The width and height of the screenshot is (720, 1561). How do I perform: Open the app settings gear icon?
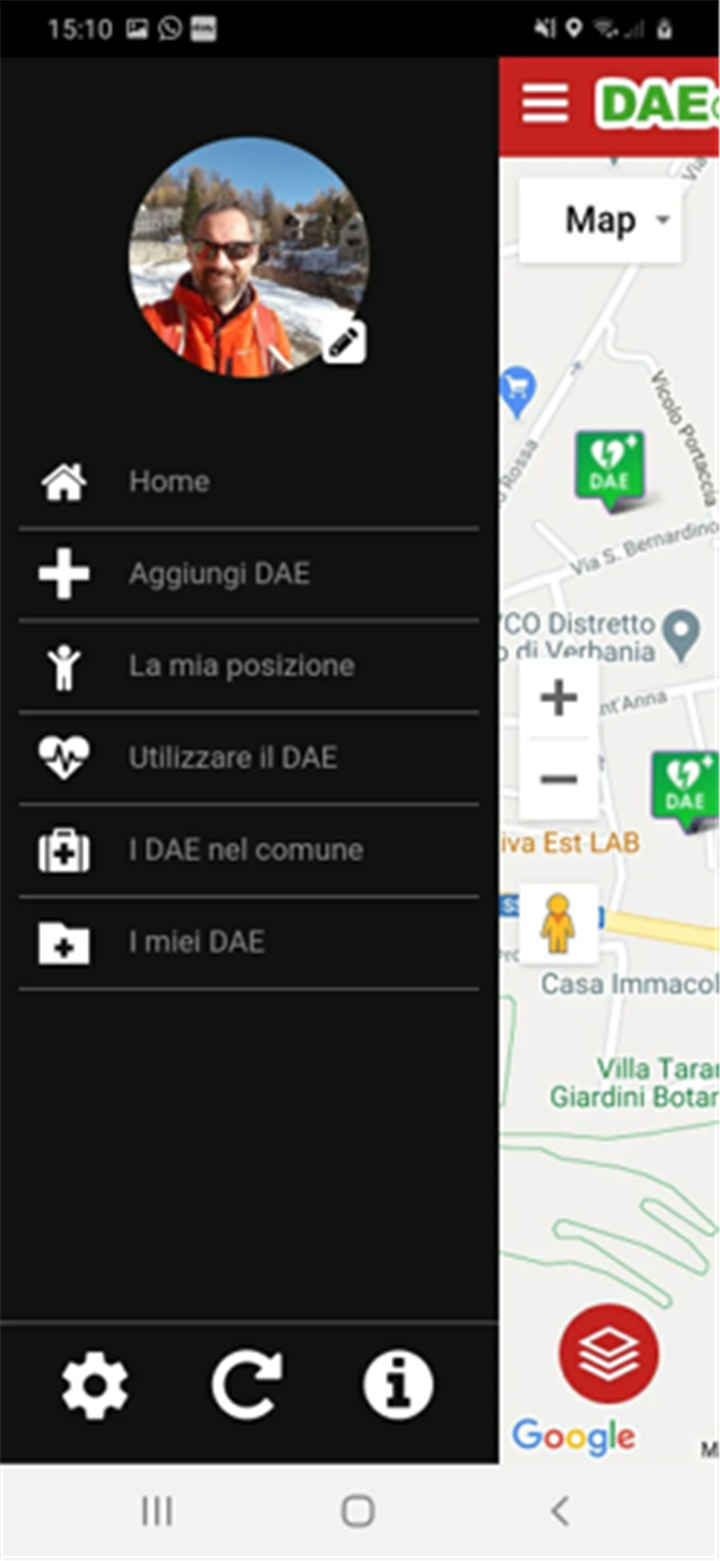click(95, 1383)
